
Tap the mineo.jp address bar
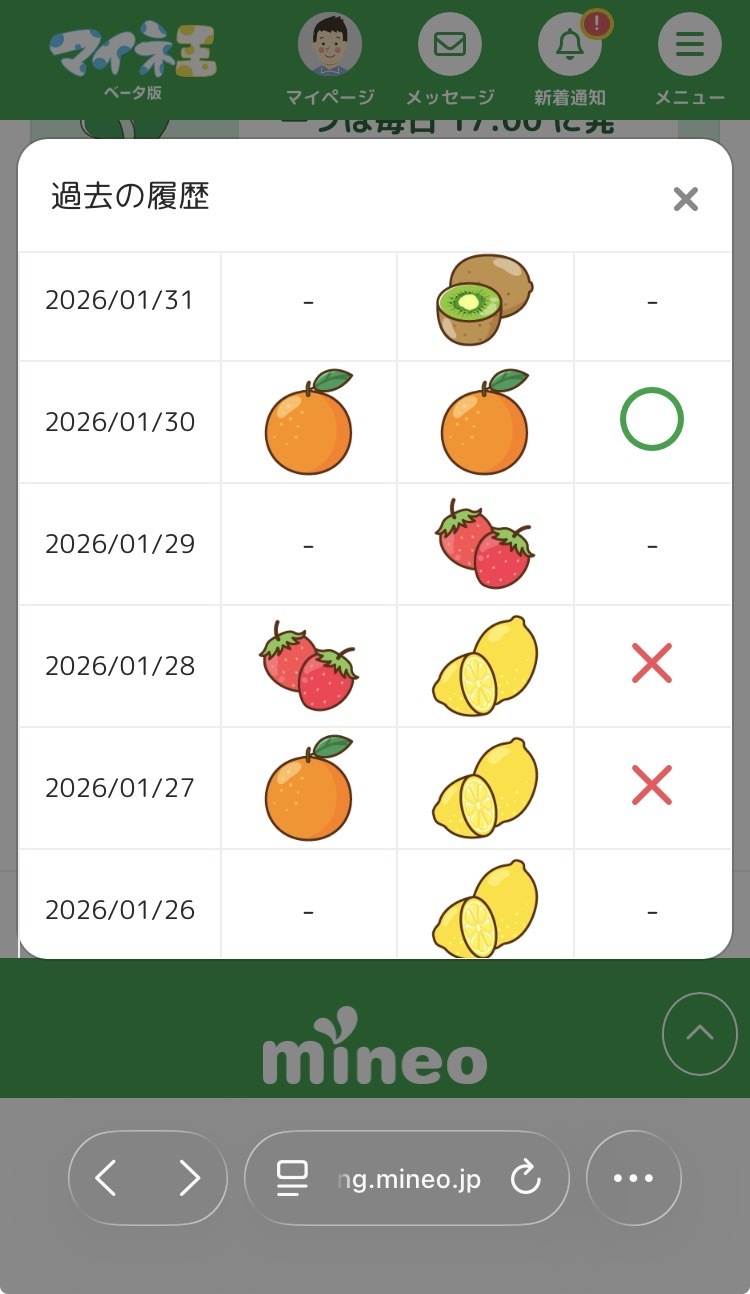click(x=407, y=1178)
